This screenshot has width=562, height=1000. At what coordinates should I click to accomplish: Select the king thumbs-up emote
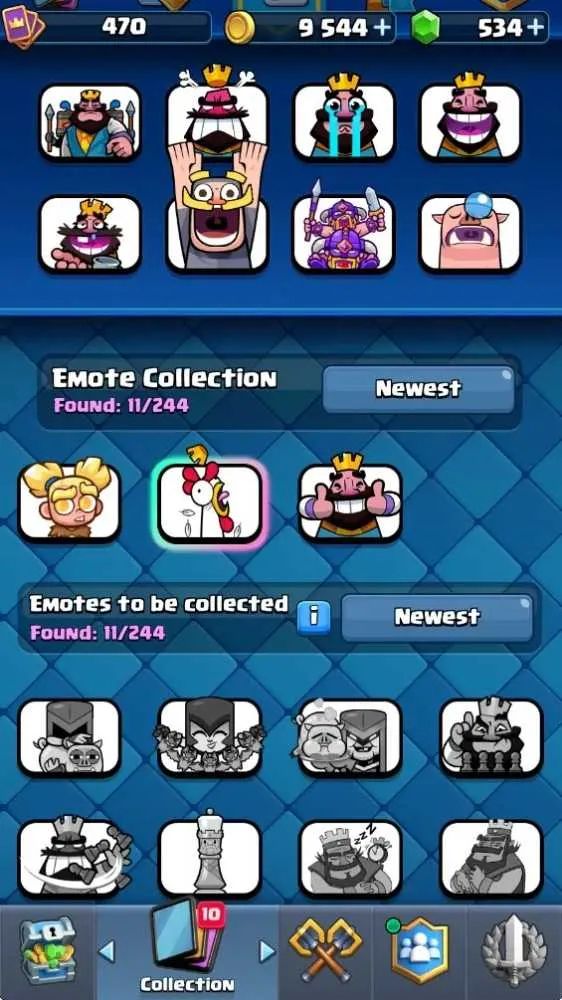[x=350, y=501]
